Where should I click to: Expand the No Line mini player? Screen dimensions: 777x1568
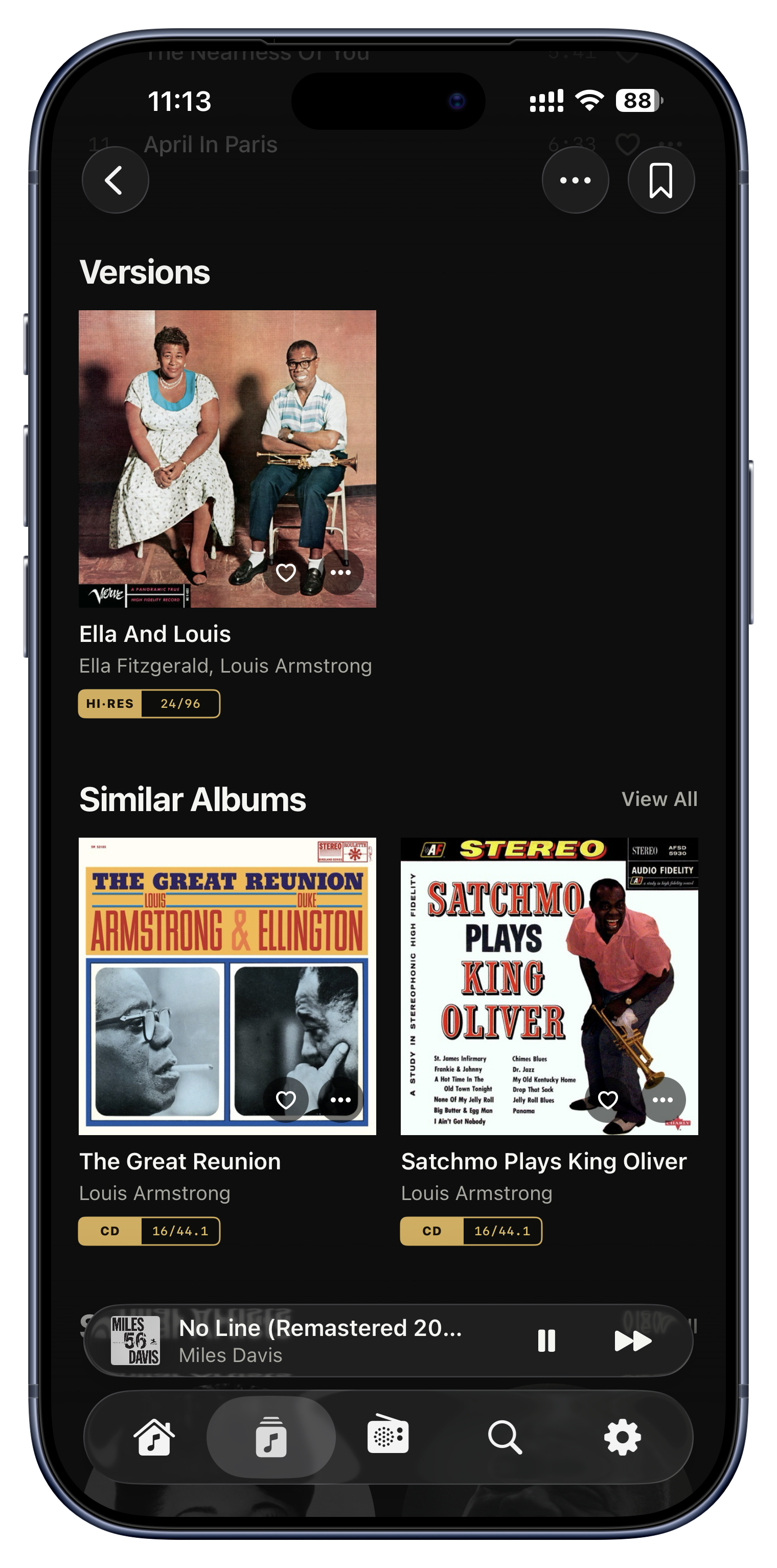(319, 1341)
